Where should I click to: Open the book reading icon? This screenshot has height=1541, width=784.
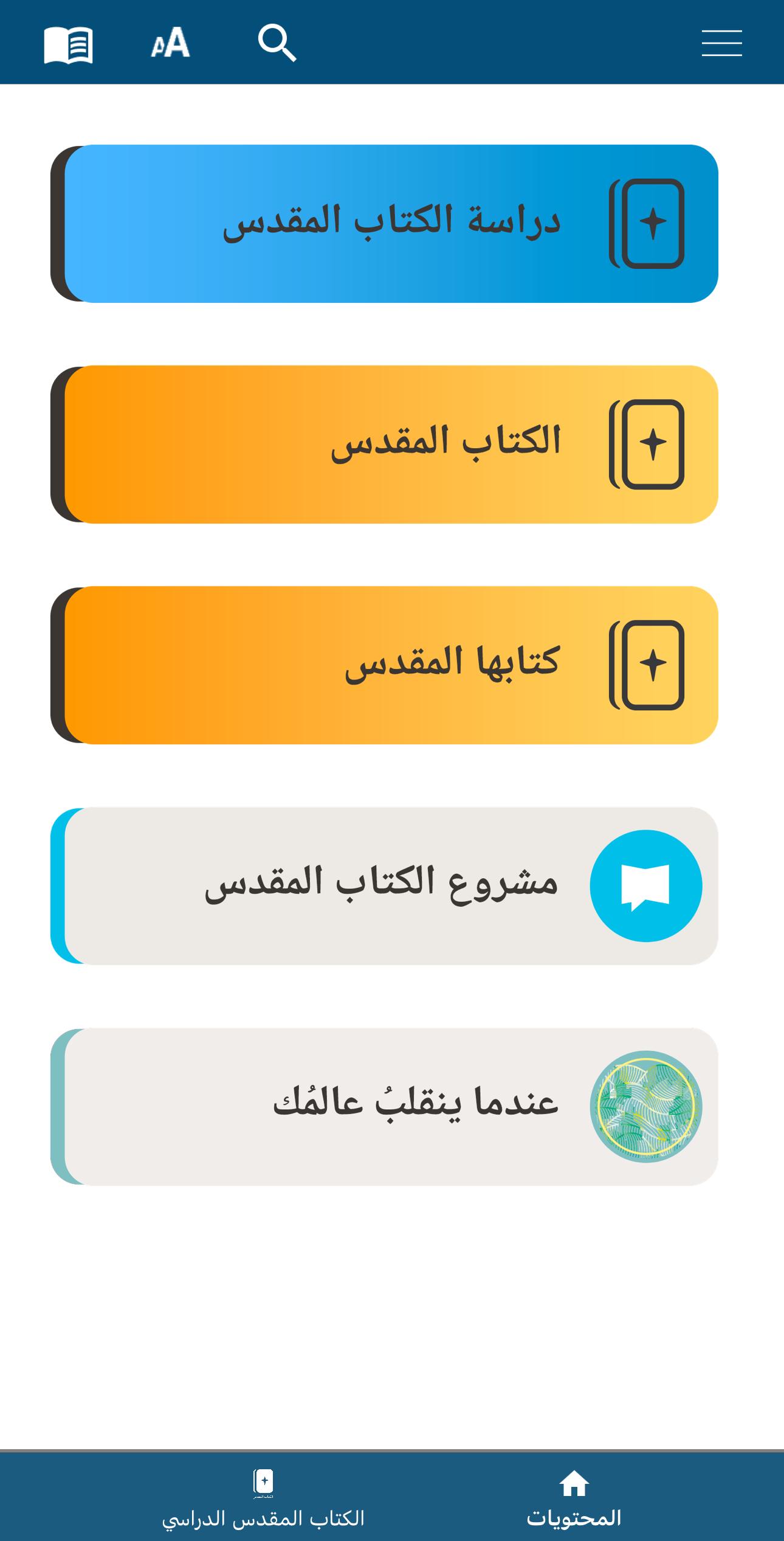[x=68, y=44]
